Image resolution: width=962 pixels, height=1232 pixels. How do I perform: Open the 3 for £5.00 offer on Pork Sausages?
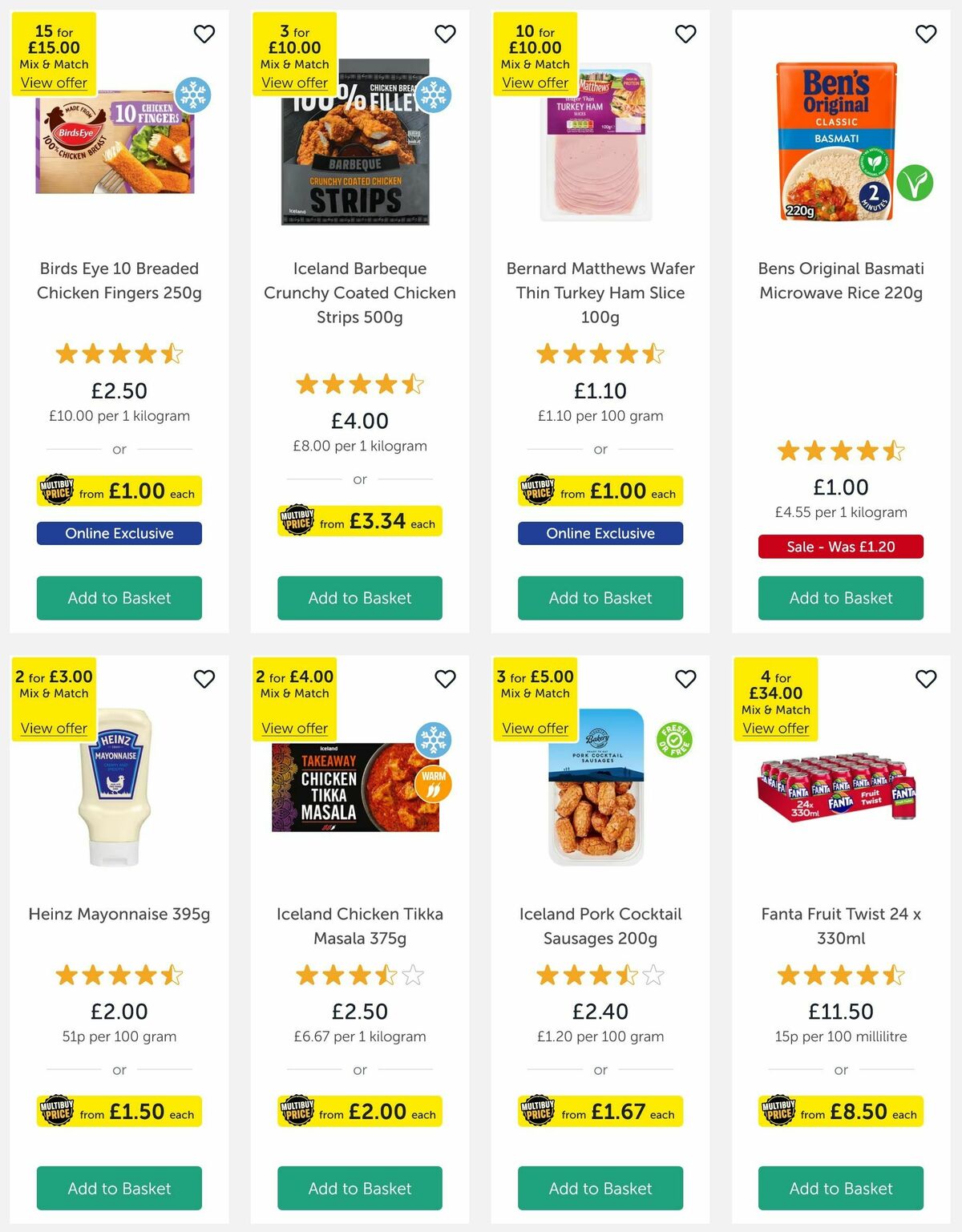[x=535, y=728]
